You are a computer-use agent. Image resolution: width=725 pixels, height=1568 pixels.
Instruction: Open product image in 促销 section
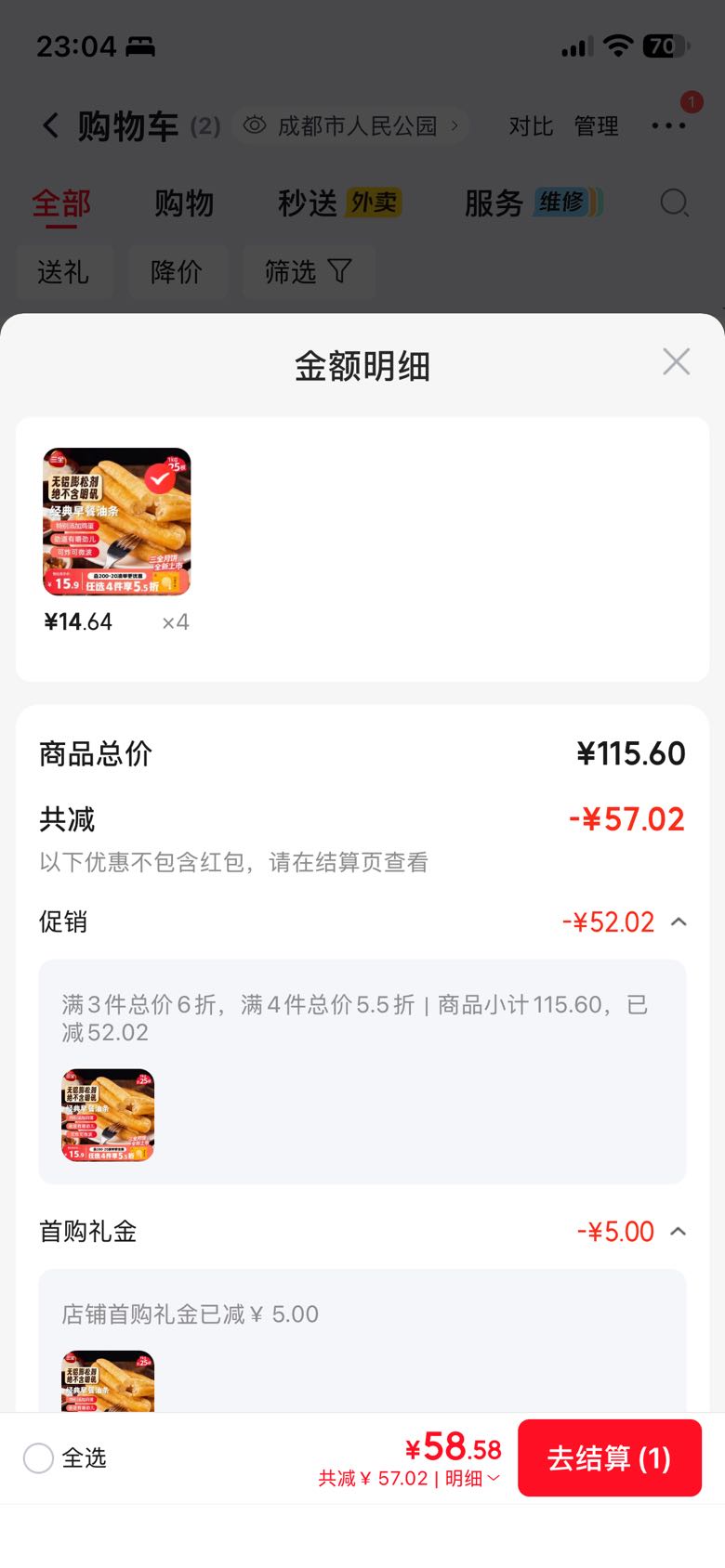pyautogui.click(x=108, y=1115)
